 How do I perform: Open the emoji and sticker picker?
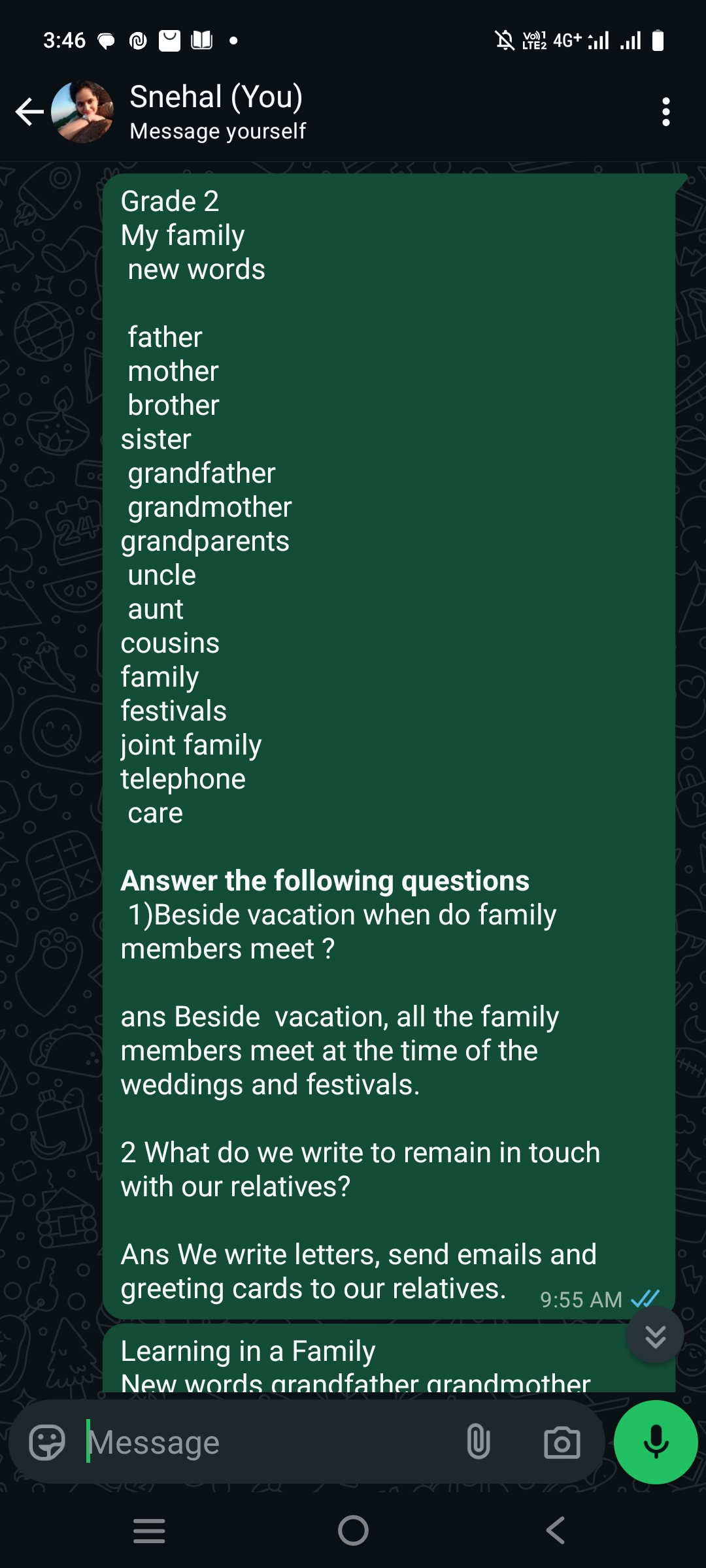[47, 1442]
